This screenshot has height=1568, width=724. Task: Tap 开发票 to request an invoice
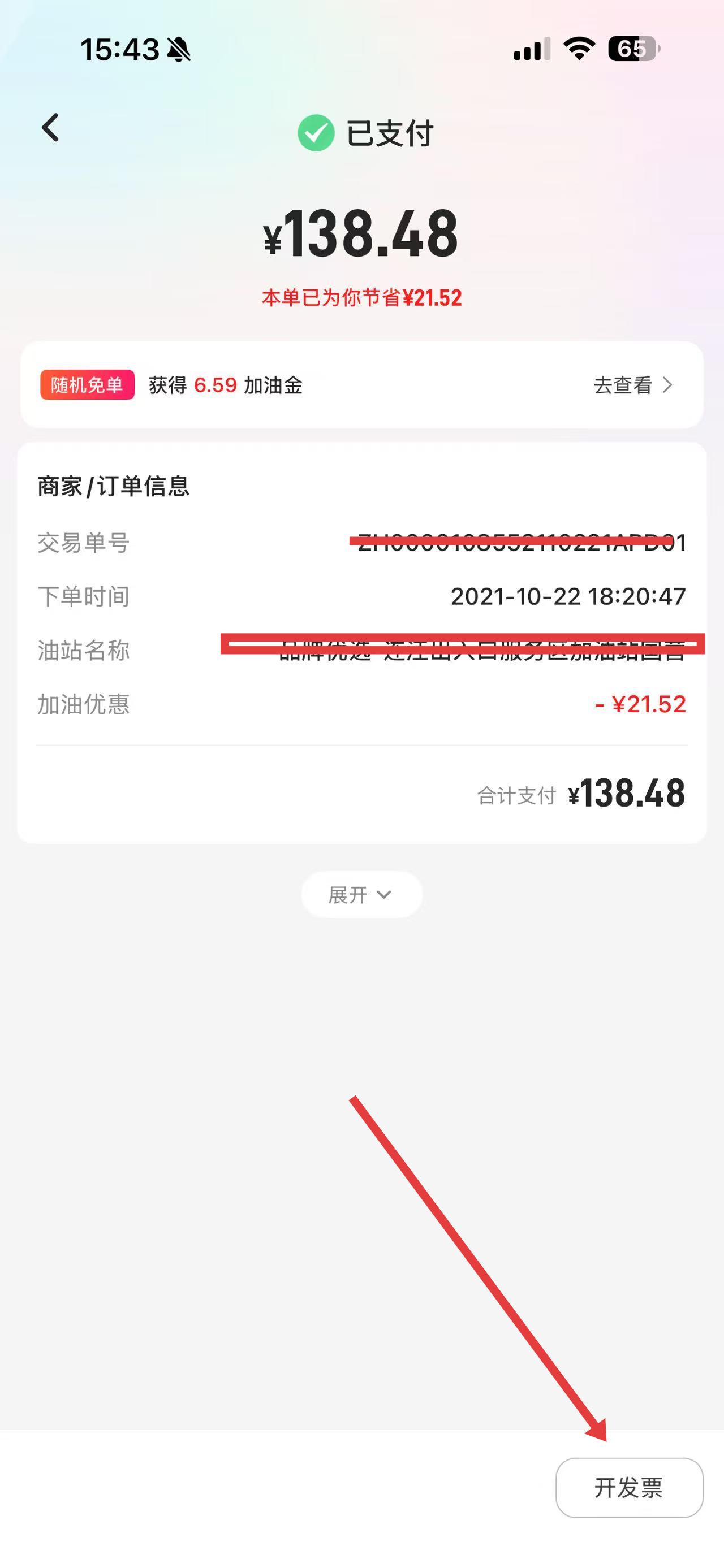[x=628, y=1487]
